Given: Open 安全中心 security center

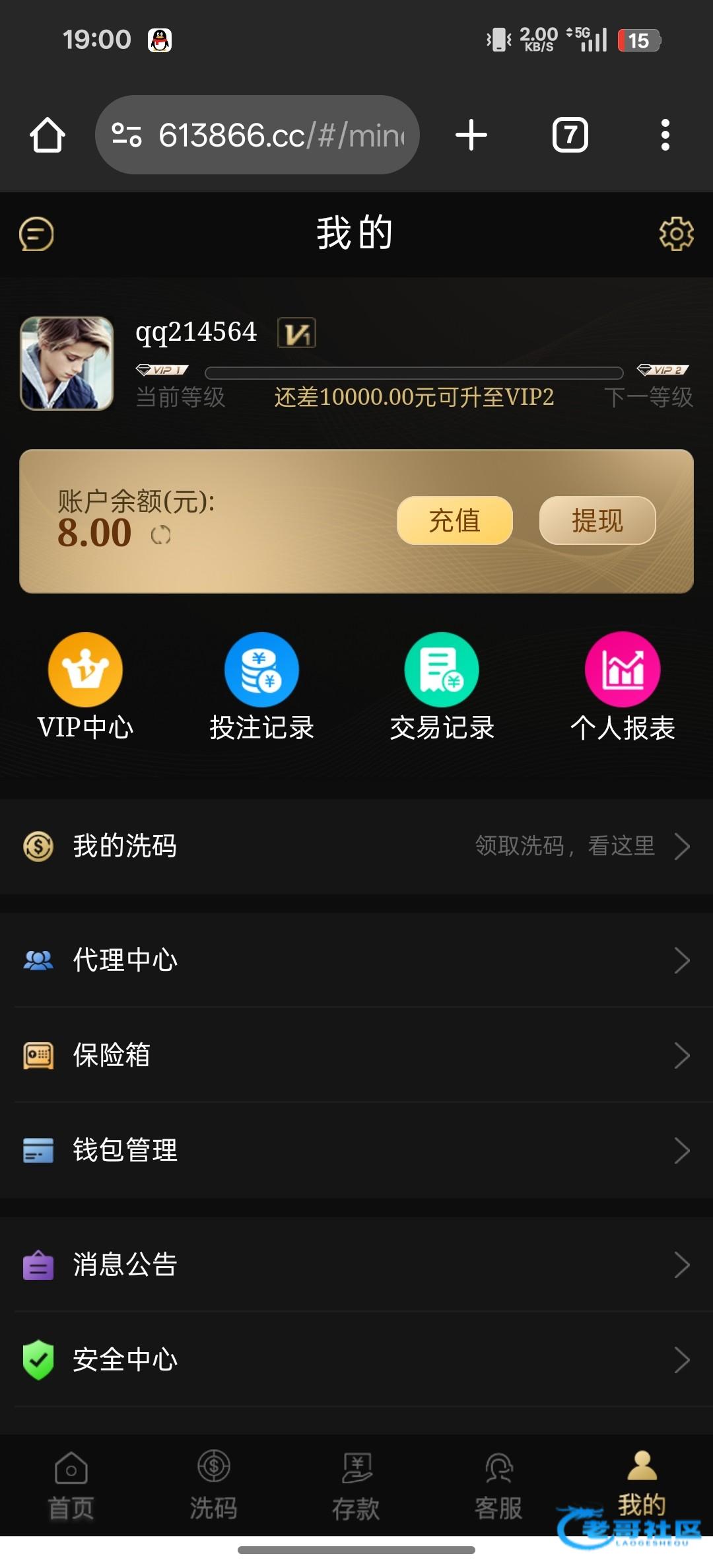Looking at the screenshot, I should 356,1359.
